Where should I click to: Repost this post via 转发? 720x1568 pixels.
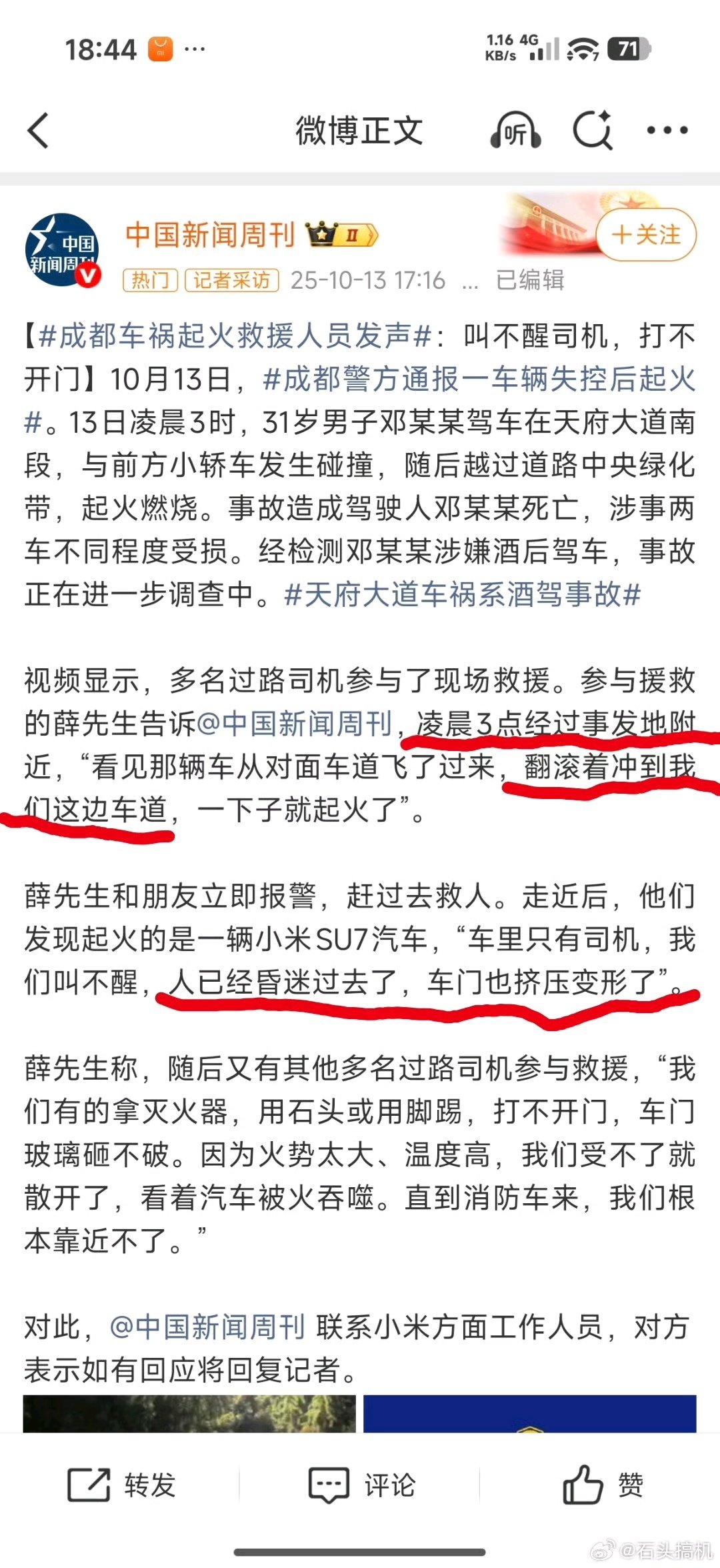coord(121,1485)
